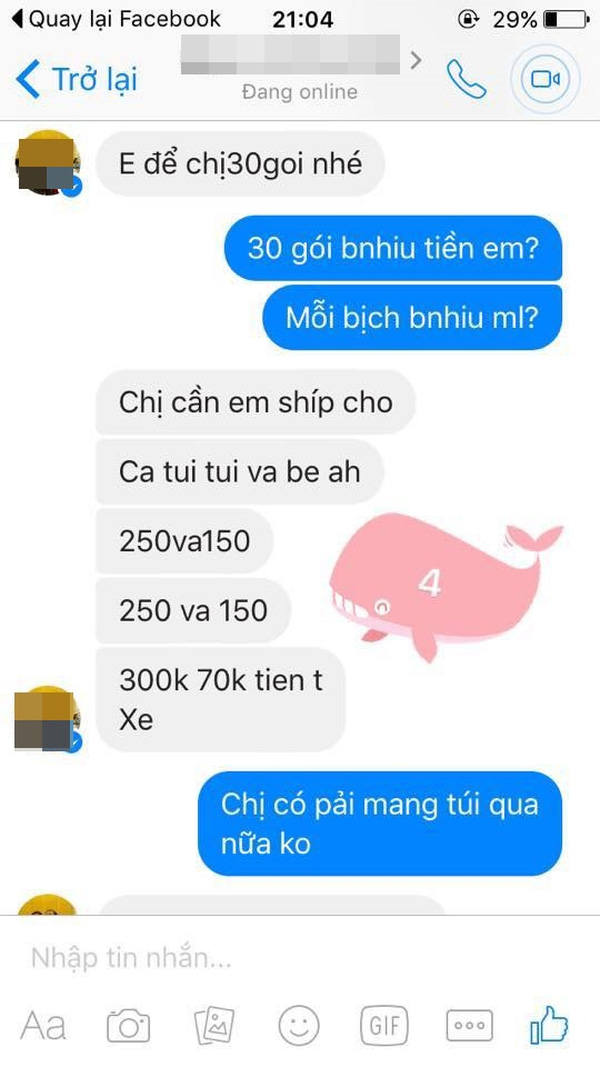Open the emoji and sticker picker

pyautogui.click(x=298, y=1025)
